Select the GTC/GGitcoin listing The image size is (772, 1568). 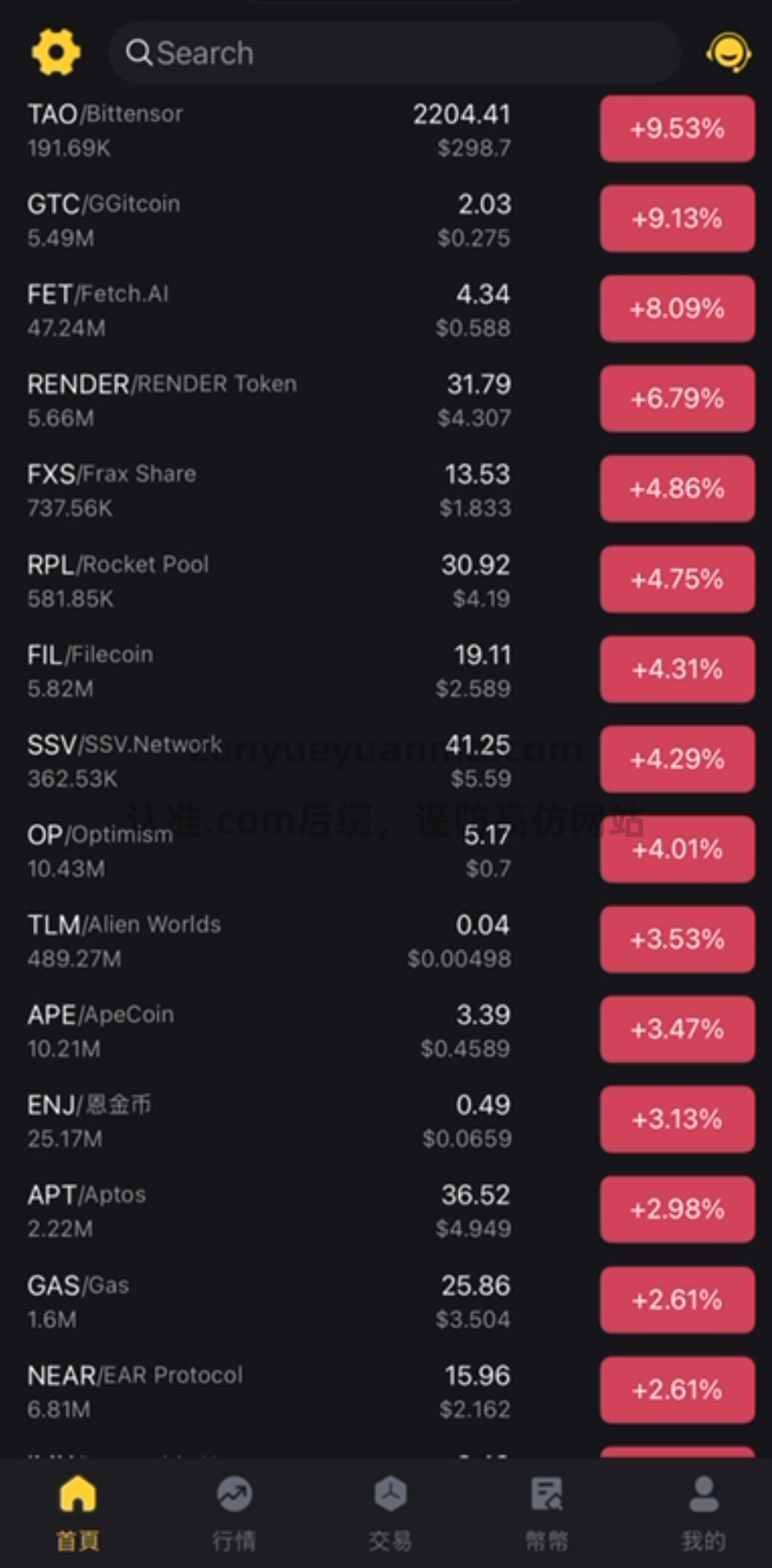pos(386,219)
